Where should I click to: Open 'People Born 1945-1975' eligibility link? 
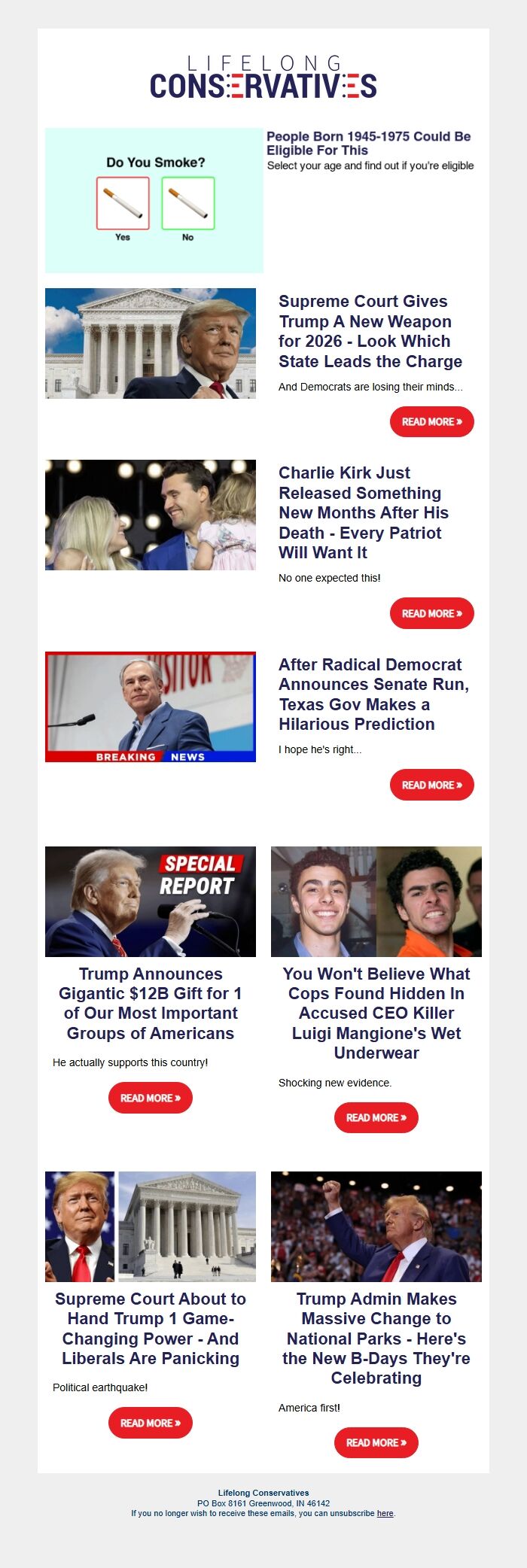(x=368, y=143)
